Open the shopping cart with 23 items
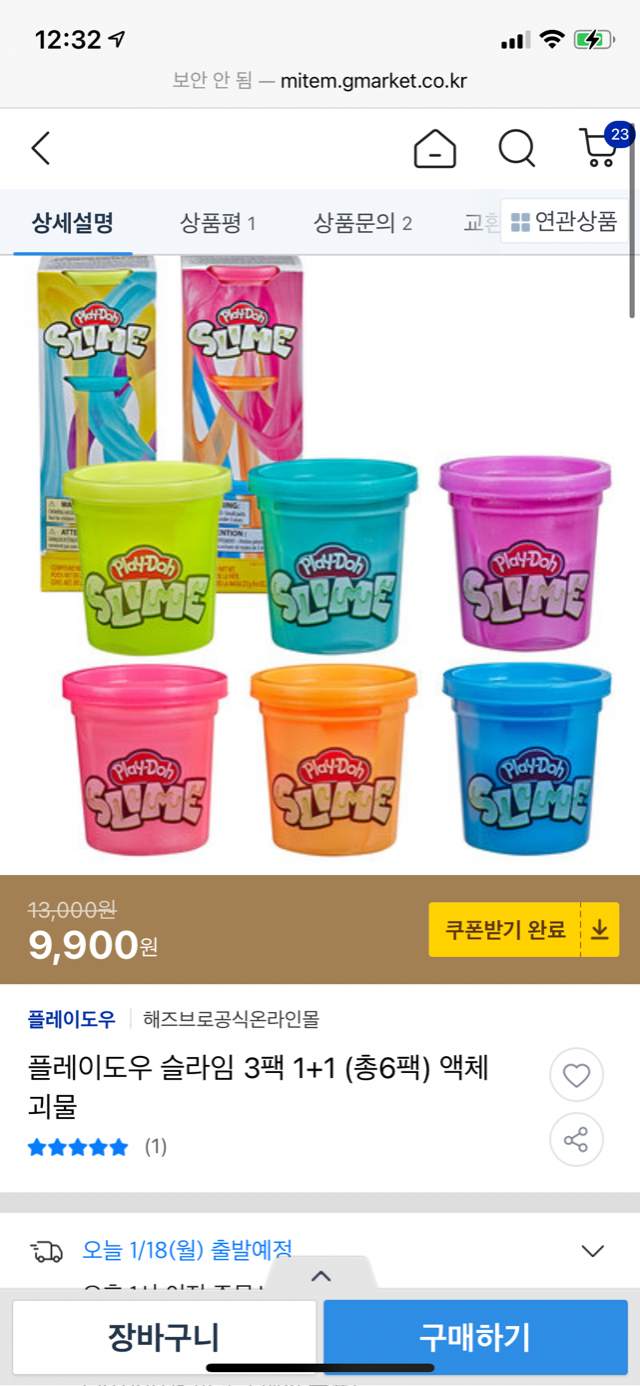Image resolution: width=640 pixels, height=1386 pixels. [x=601, y=147]
